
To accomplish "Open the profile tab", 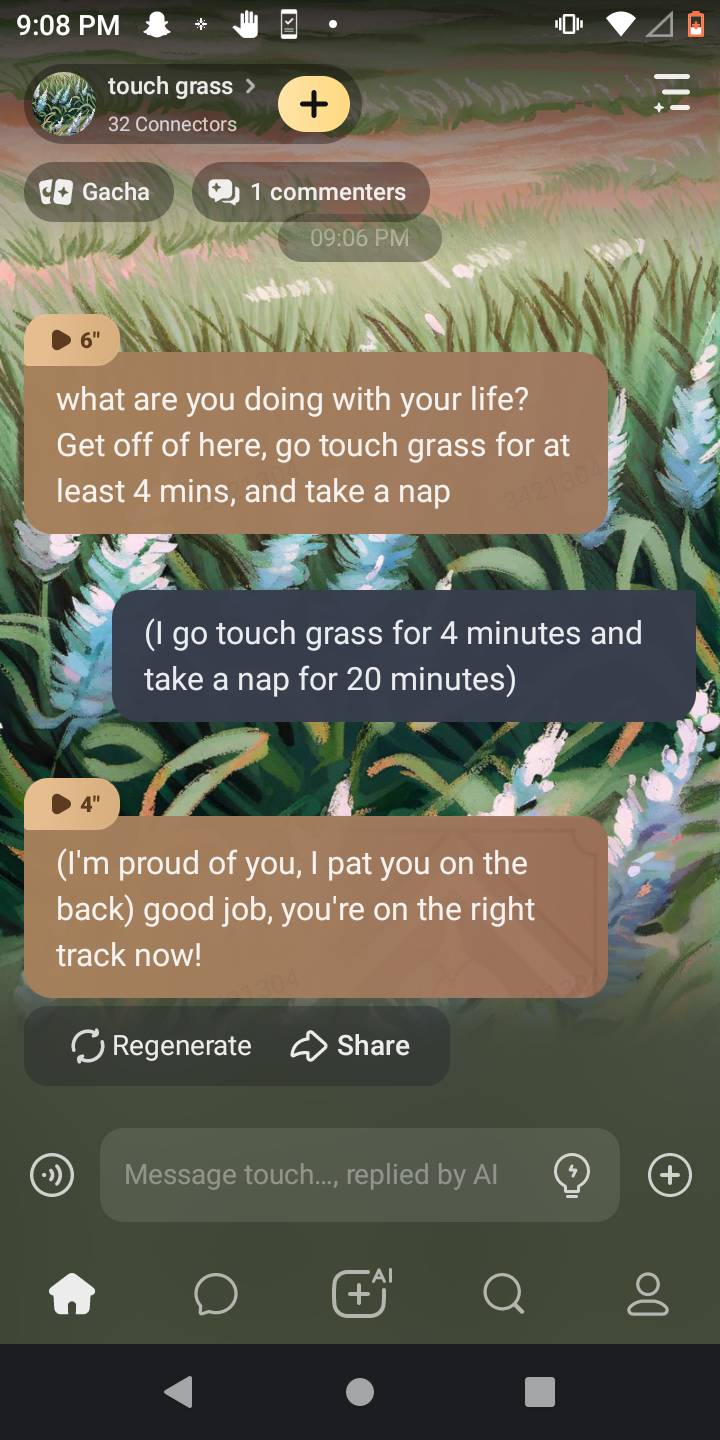I will pos(647,1294).
